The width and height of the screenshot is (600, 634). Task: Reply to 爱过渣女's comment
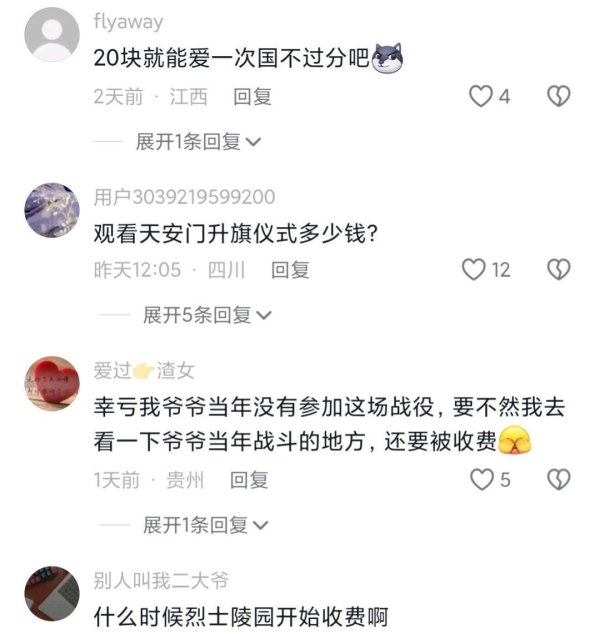pos(249,480)
